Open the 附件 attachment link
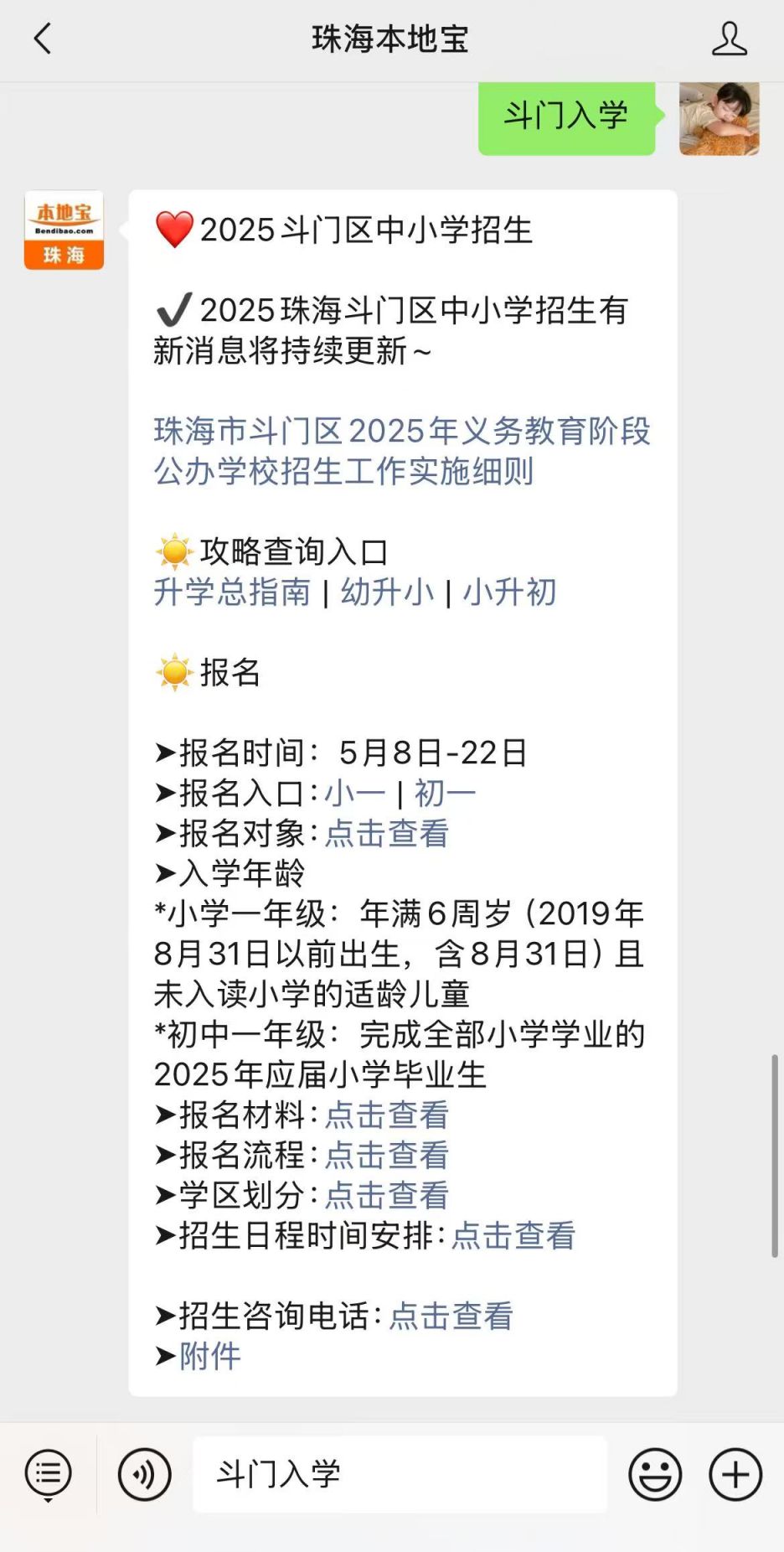The height and width of the screenshot is (1552, 784). coord(210,1356)
